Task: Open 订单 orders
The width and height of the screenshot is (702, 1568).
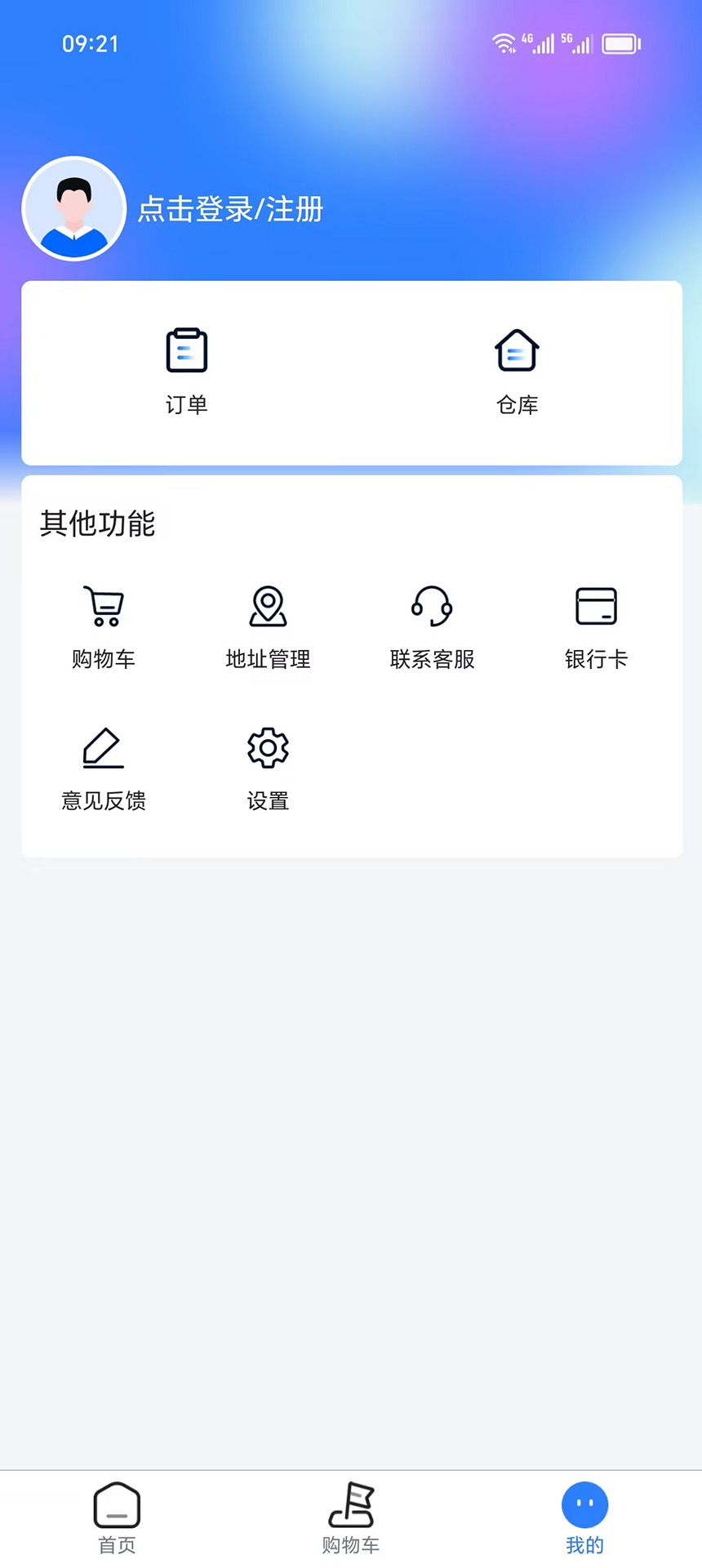Action: [x=187, y=372]
